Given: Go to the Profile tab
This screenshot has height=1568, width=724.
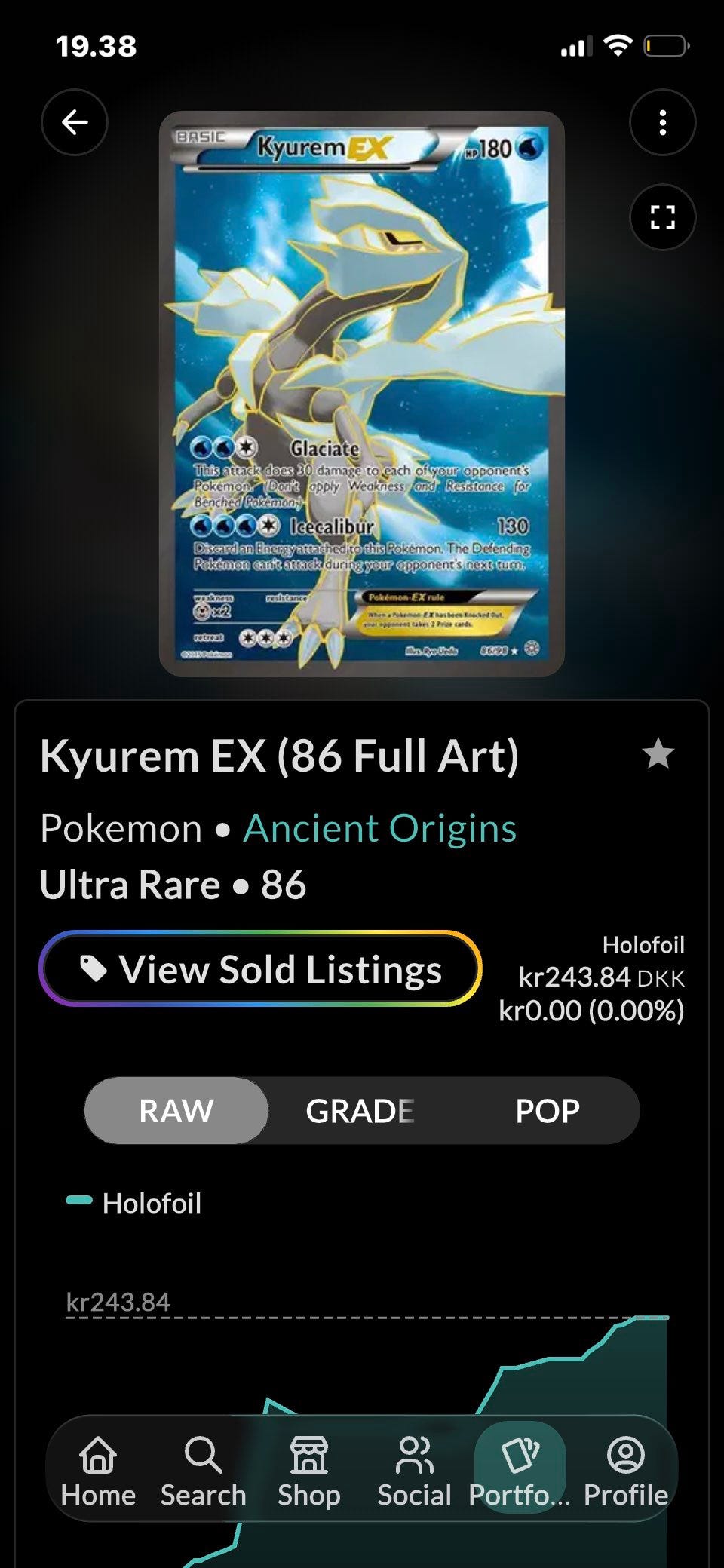Looking at the screenshot, I should click(626, 1471).
